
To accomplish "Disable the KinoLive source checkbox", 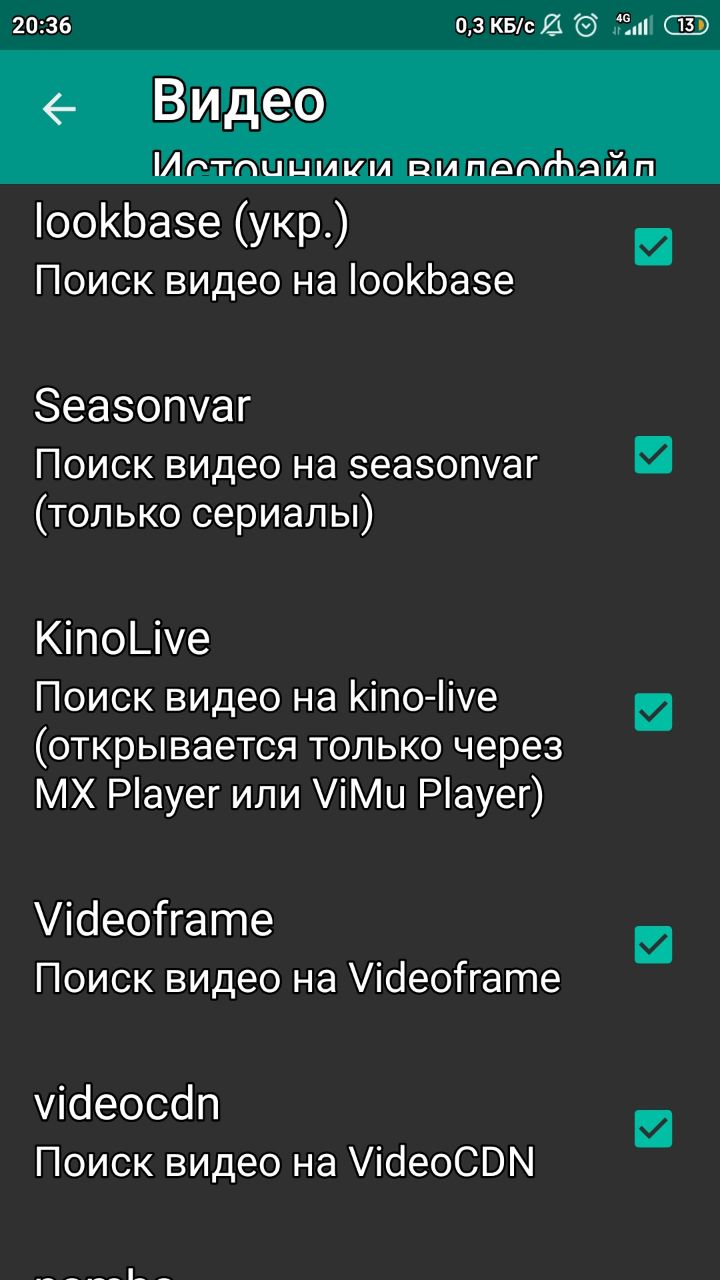I will click(654, 712).
